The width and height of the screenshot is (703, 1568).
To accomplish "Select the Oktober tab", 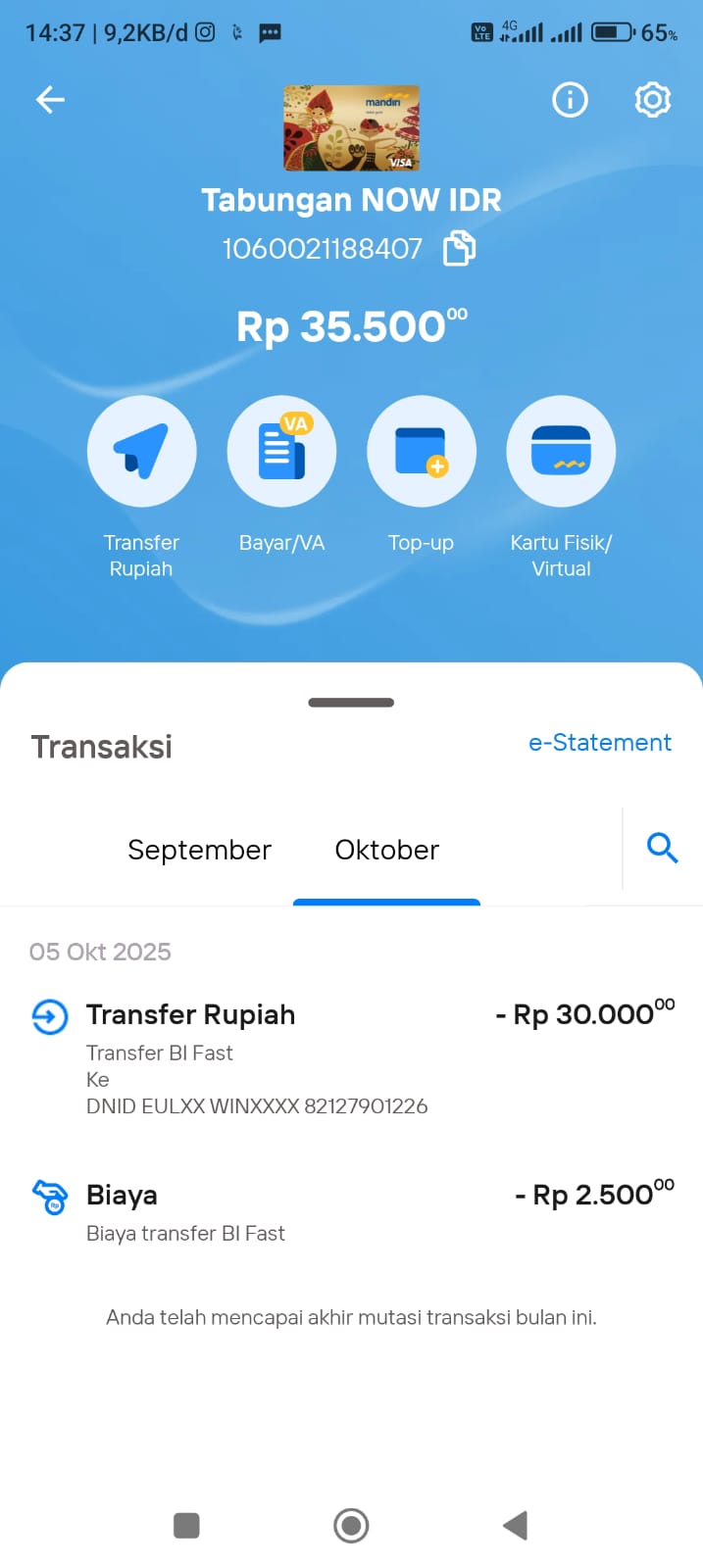I will coord(386,850).
